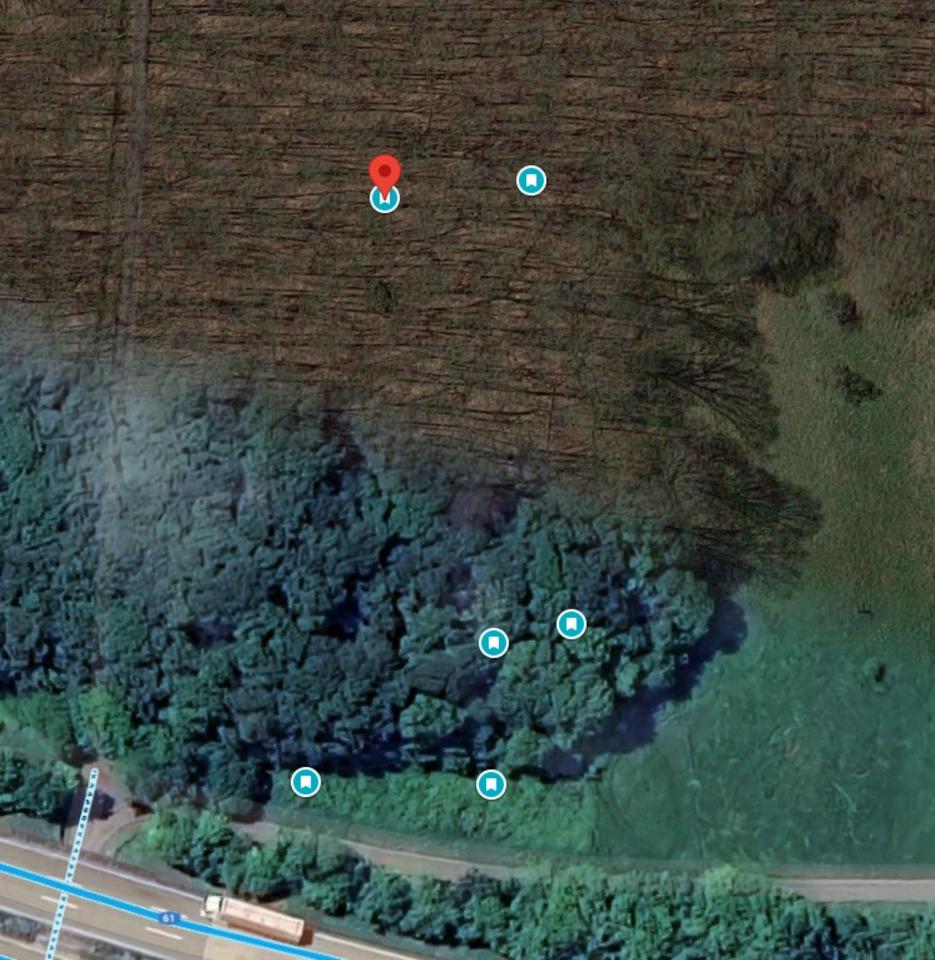The height and width of the screenshot is (960, 935).
Task: Open the saved-place marker beside the red pin
Action: 531,180
